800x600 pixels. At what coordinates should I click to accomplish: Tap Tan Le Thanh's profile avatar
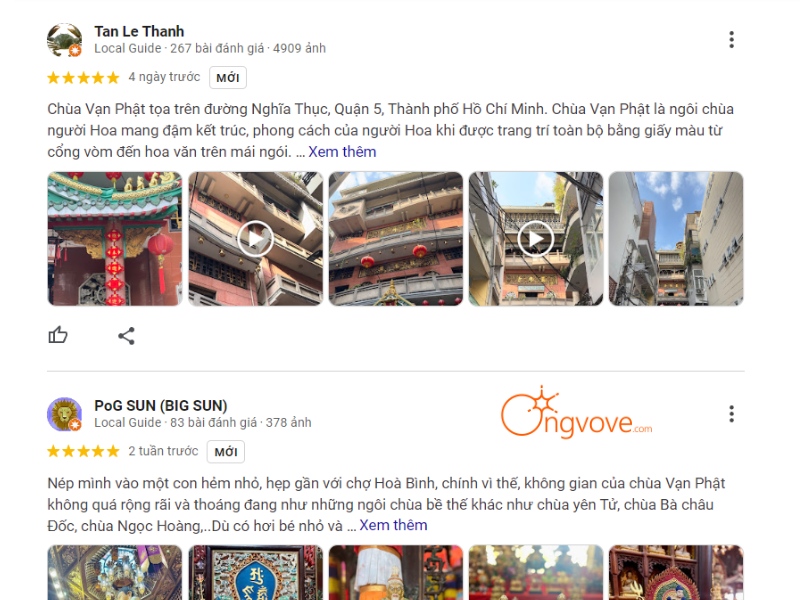(x=64, y=40)
